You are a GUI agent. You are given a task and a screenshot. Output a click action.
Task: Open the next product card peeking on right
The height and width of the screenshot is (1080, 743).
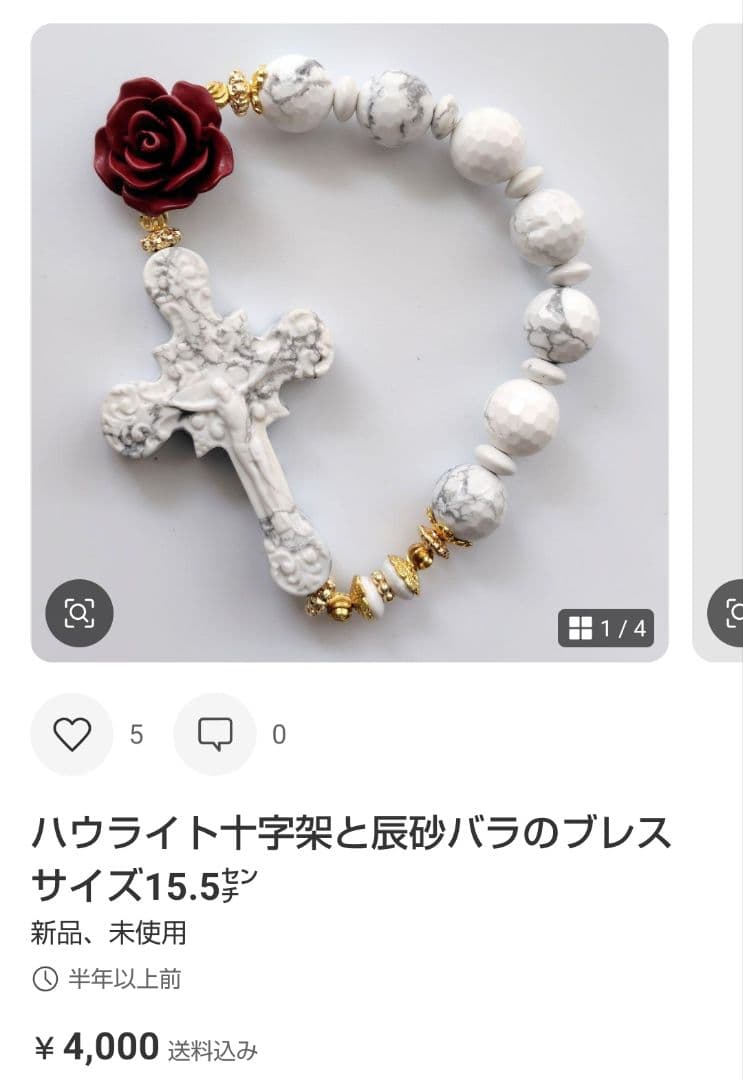pyautogui.click(x=718, y=340)
